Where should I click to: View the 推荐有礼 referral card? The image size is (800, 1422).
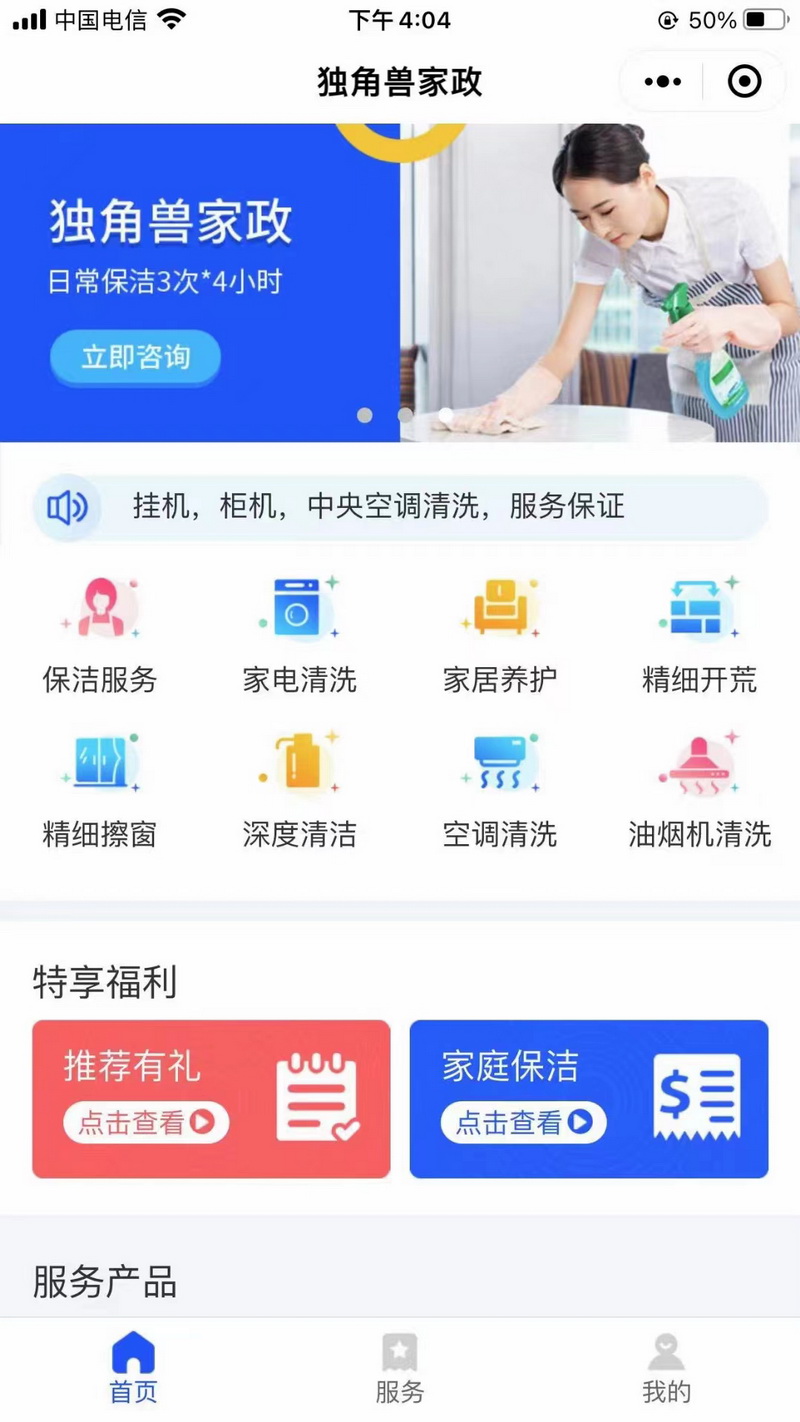point(211,1098)
